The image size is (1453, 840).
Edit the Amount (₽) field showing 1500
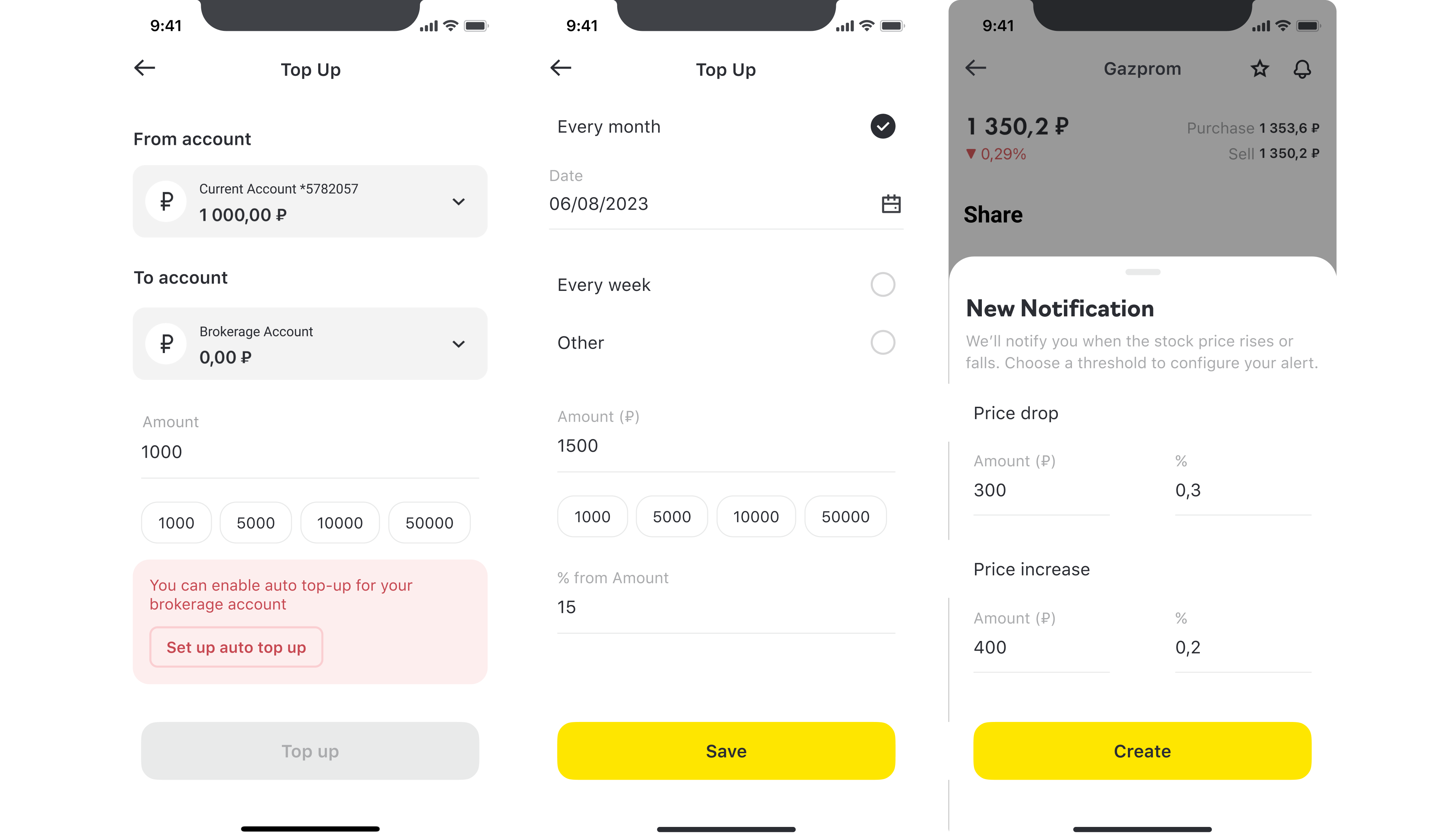tap(725, 446)
